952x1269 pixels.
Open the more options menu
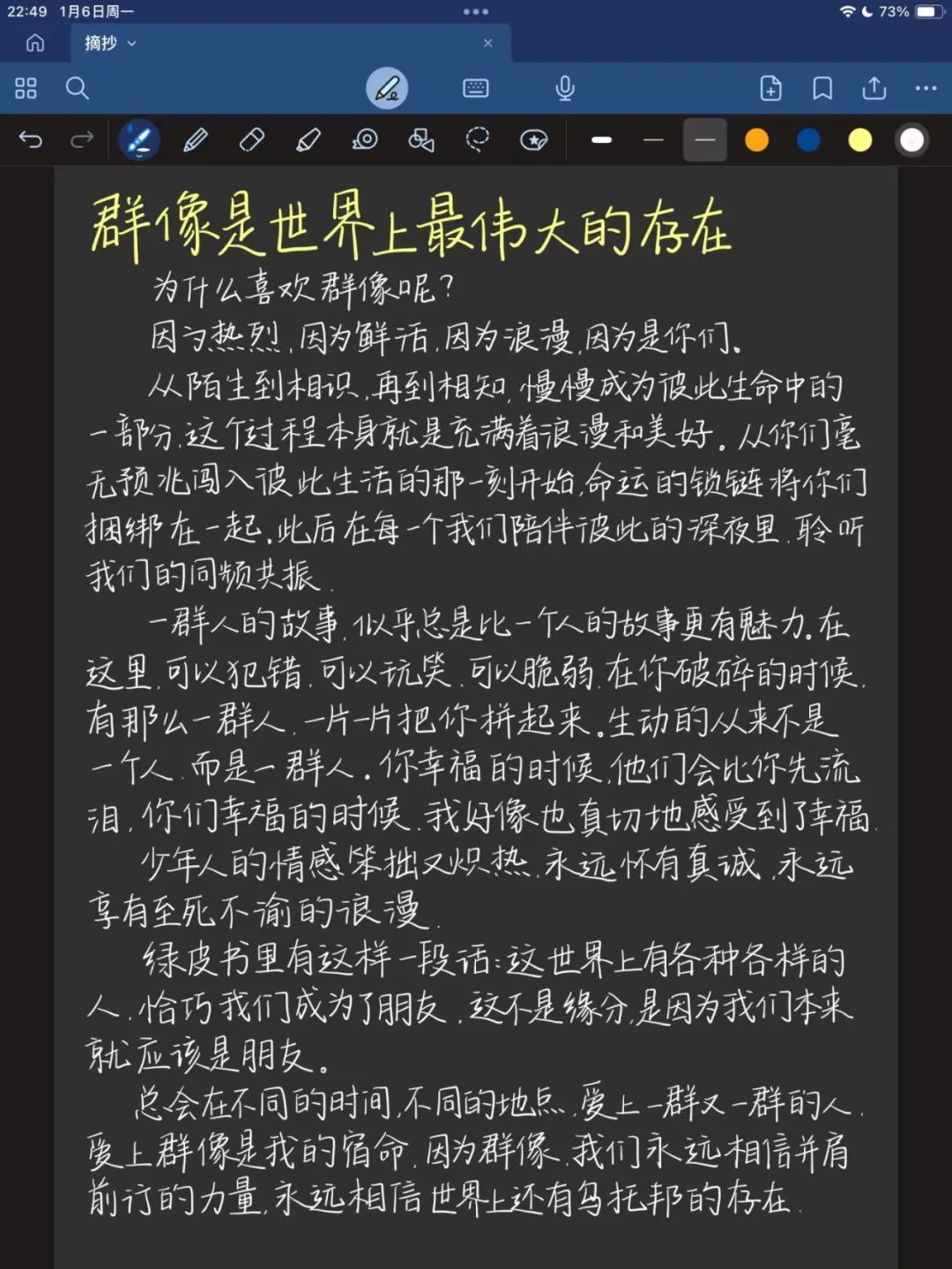click(x=926, y=88)
